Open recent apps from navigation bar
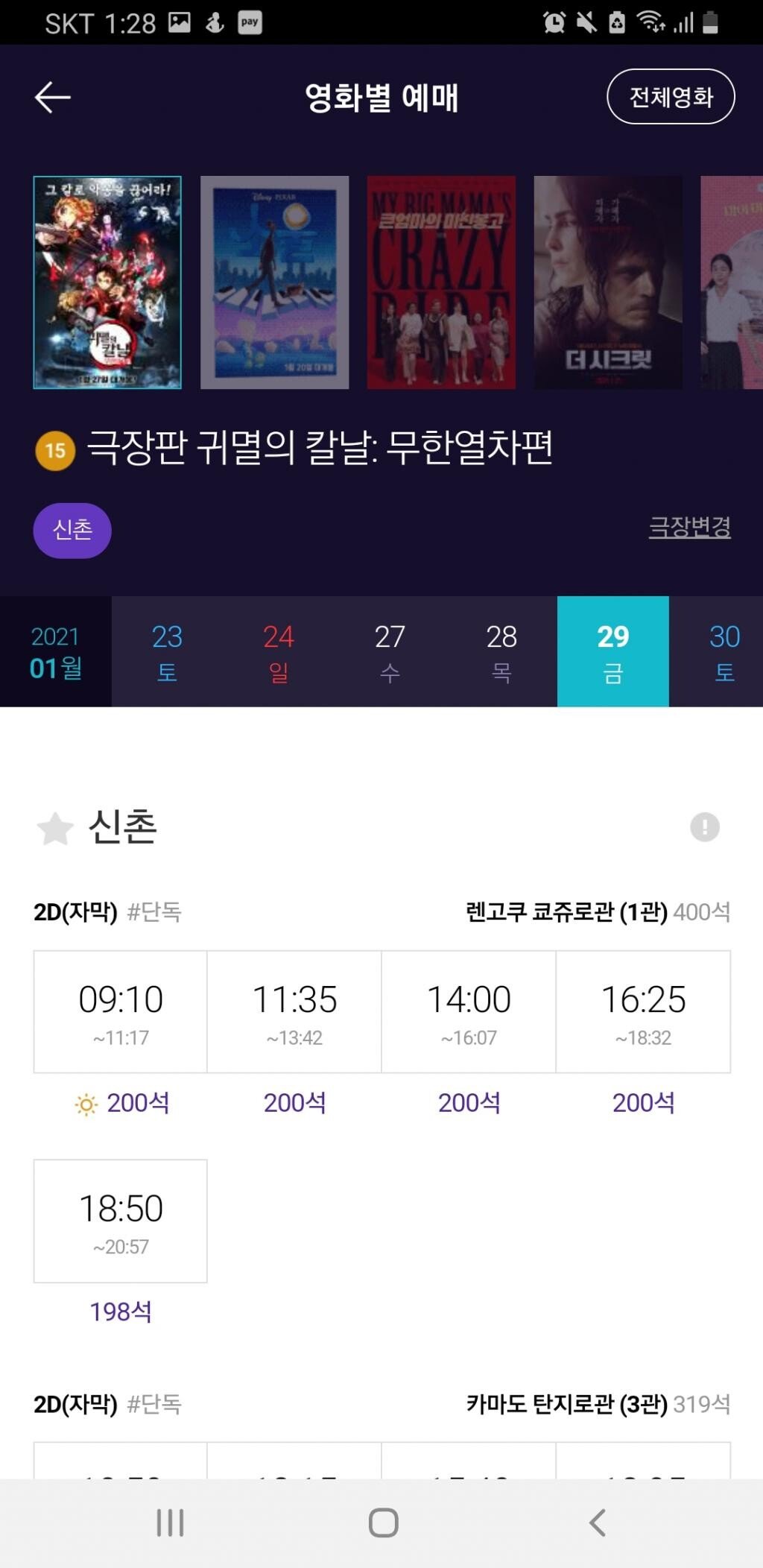The height and width of the screenshot is (1568, 763). (x=170, y=1523)
